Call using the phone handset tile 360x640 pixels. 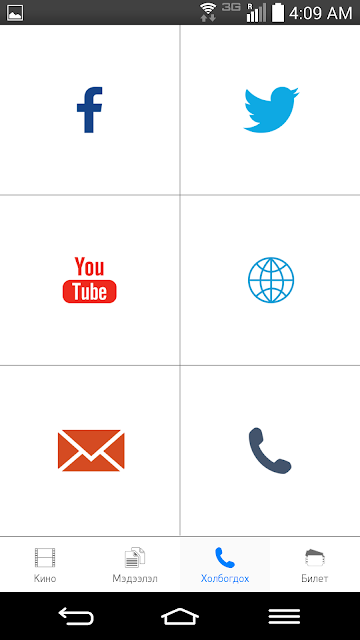click(270, 451)
